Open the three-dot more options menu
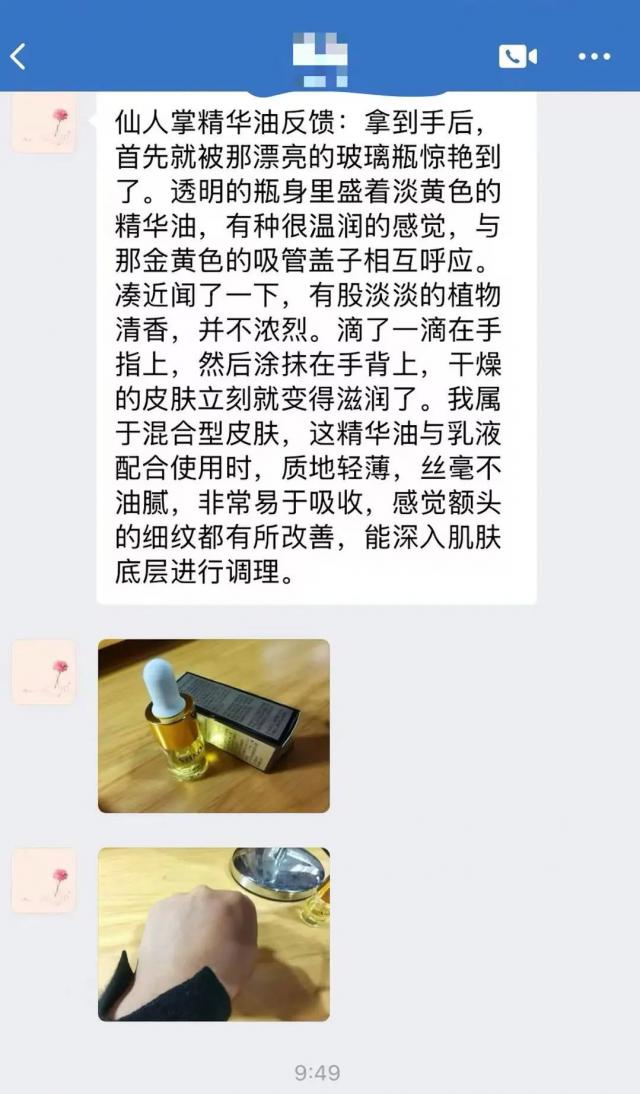Viewport: 640px width, 1094px height. coord(594,56)
